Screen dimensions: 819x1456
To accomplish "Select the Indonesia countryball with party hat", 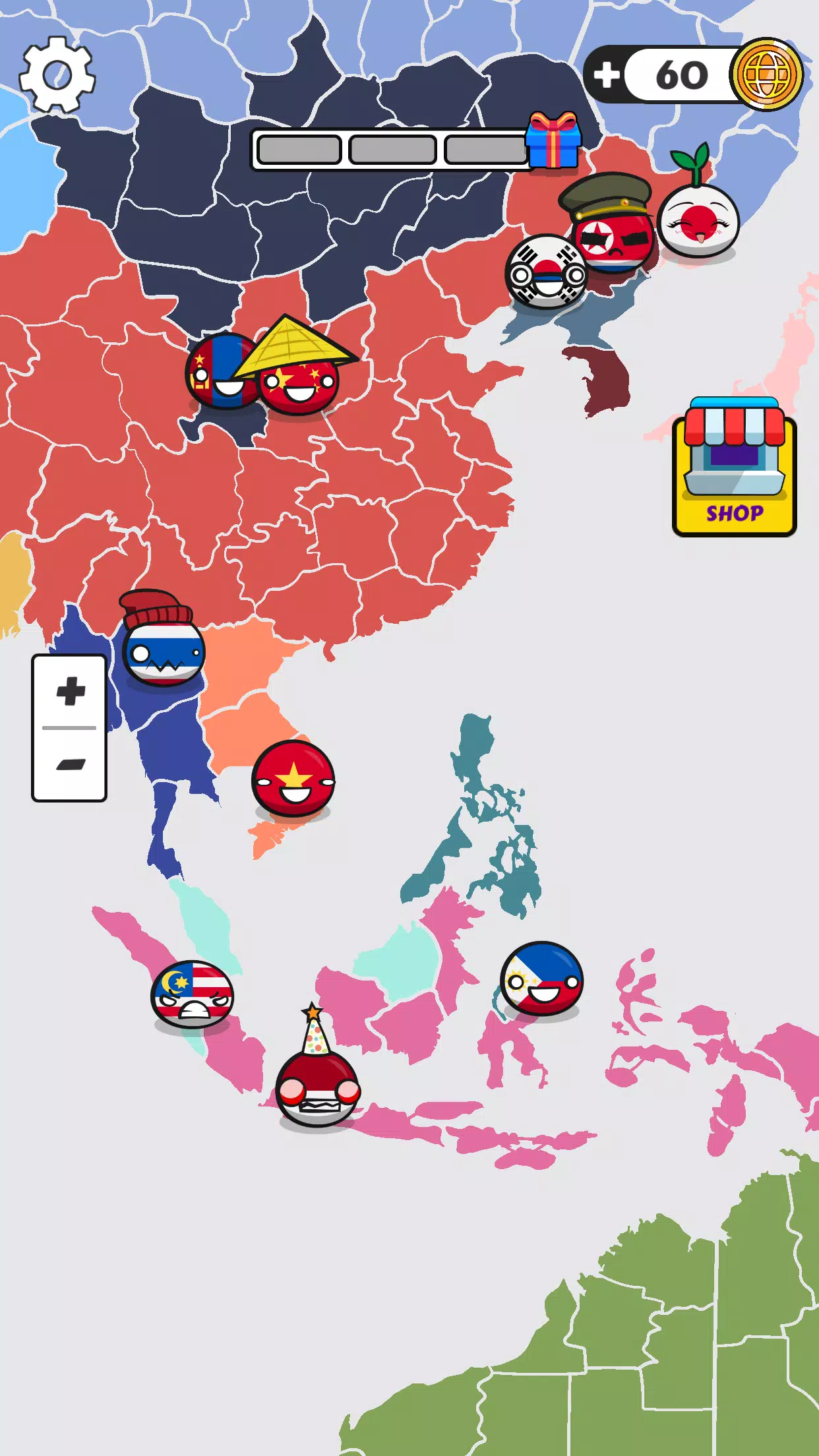I will tap(317, 1086).
